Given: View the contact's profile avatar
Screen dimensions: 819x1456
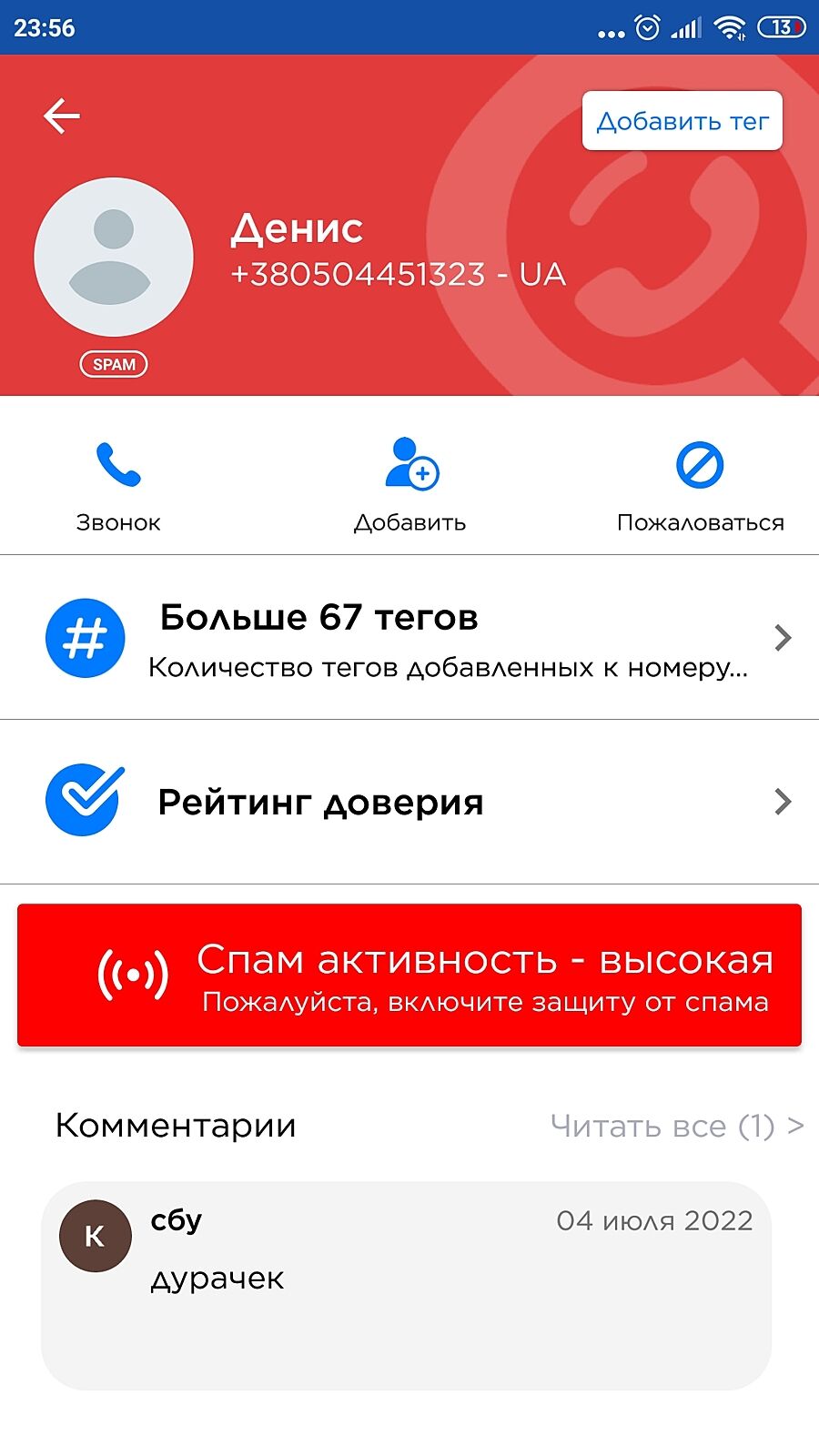Looking at the screenshot, I should 114,258.
